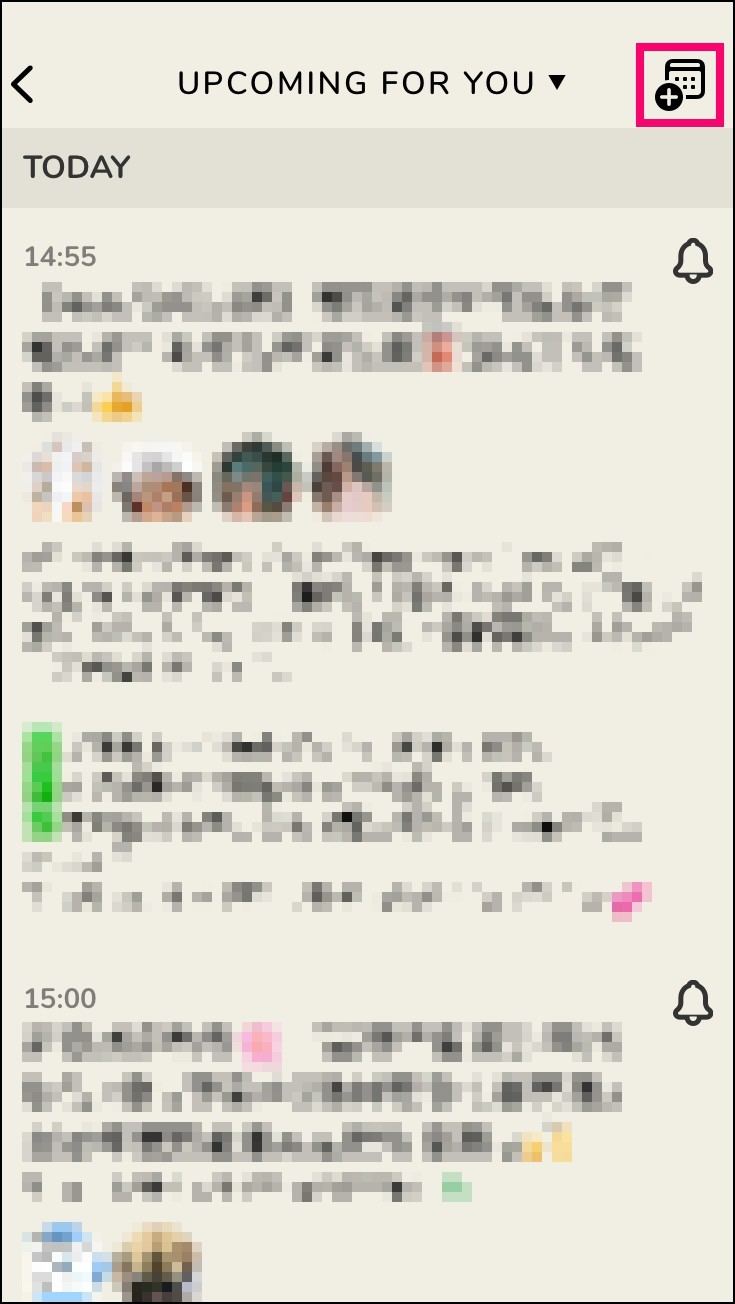The height and width of the screenshot is (1304, 735).
Task: Tap the add-to-calendar icon
Action: (680, 84)
